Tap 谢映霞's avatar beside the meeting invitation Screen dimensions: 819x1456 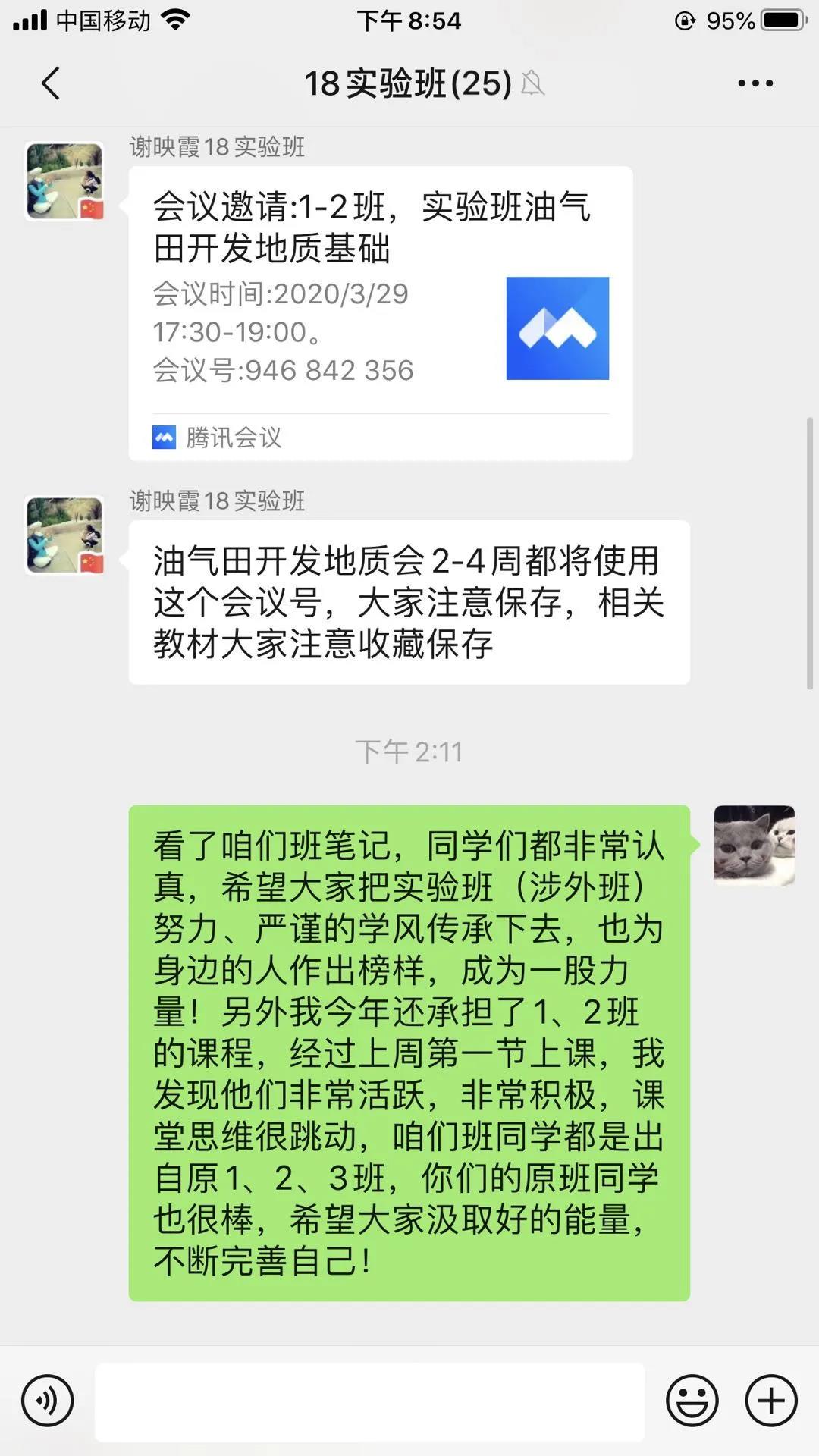pyautogui.click(x=64, y=181)
